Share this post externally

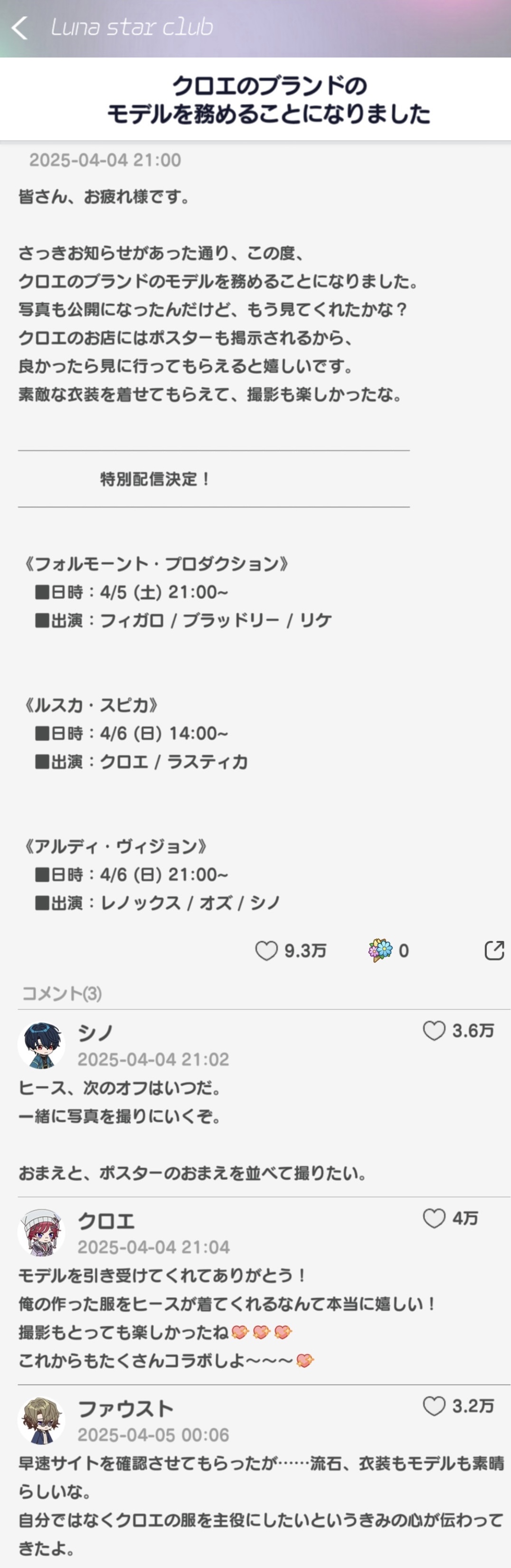494,950
